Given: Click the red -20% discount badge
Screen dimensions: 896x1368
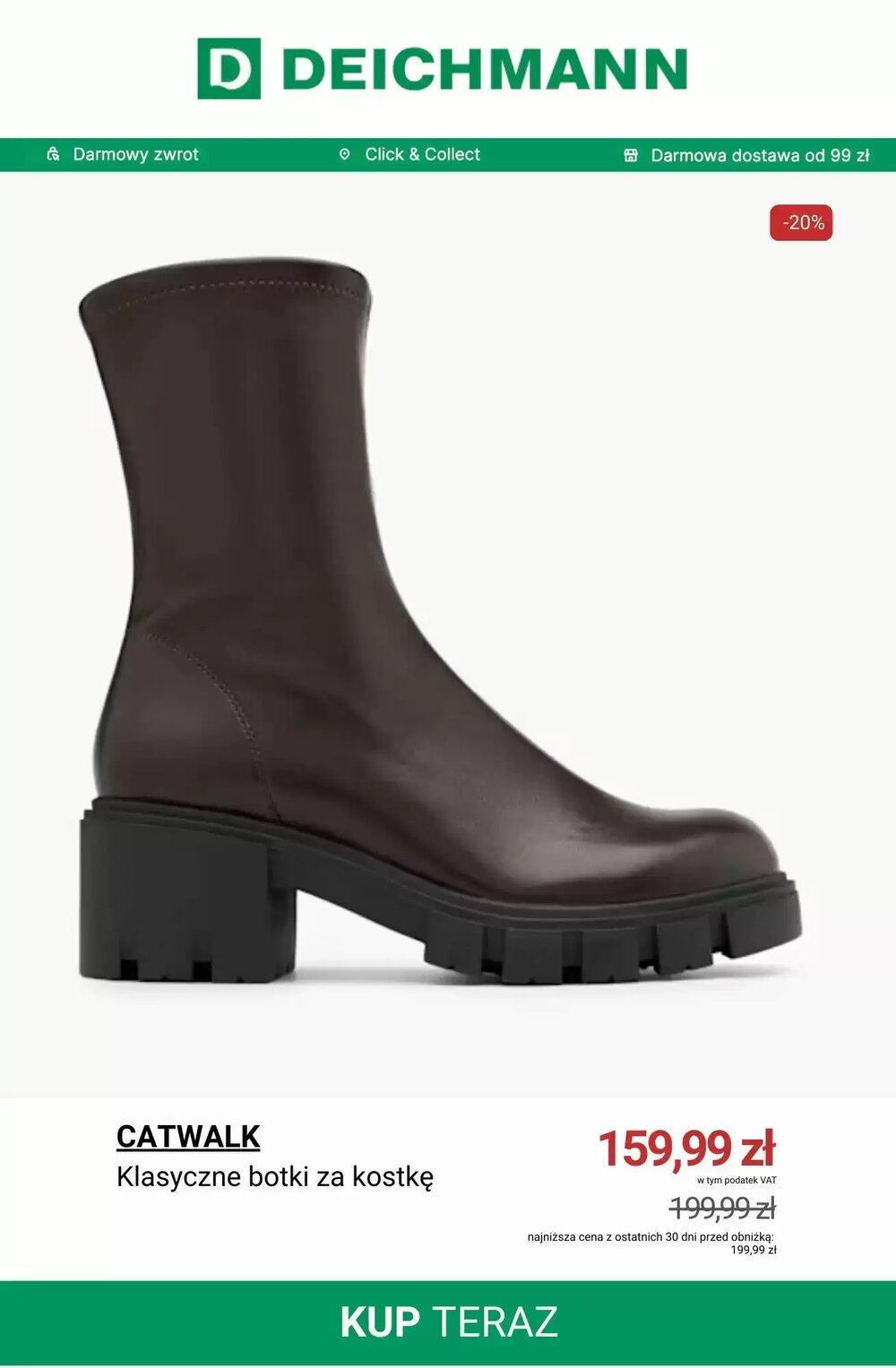Looking at the screenshot, I should pos(801,221).
